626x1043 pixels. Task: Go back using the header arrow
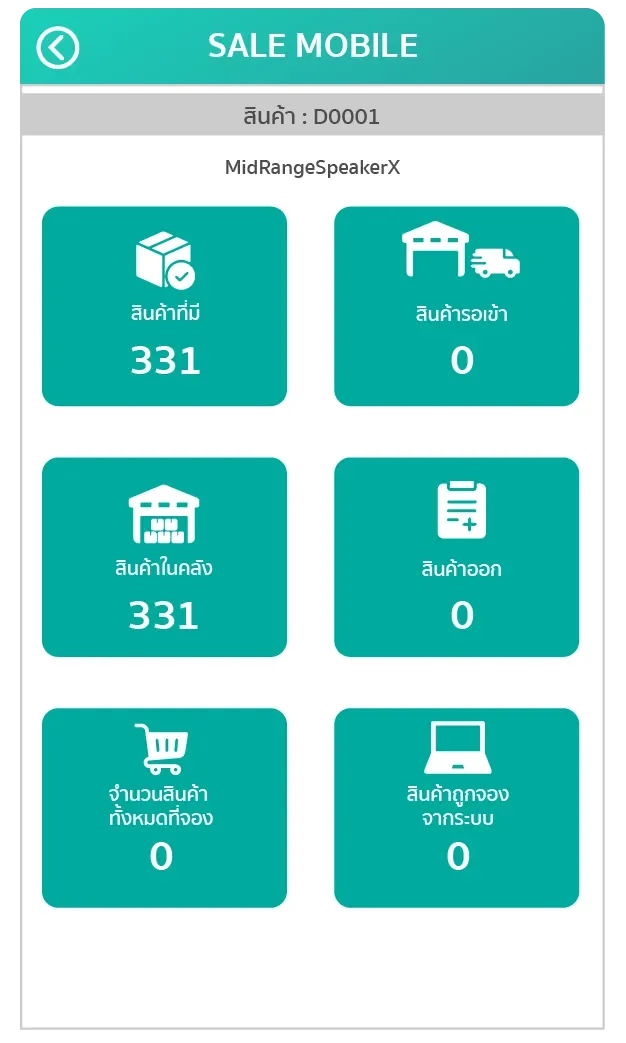click(58, 47)
